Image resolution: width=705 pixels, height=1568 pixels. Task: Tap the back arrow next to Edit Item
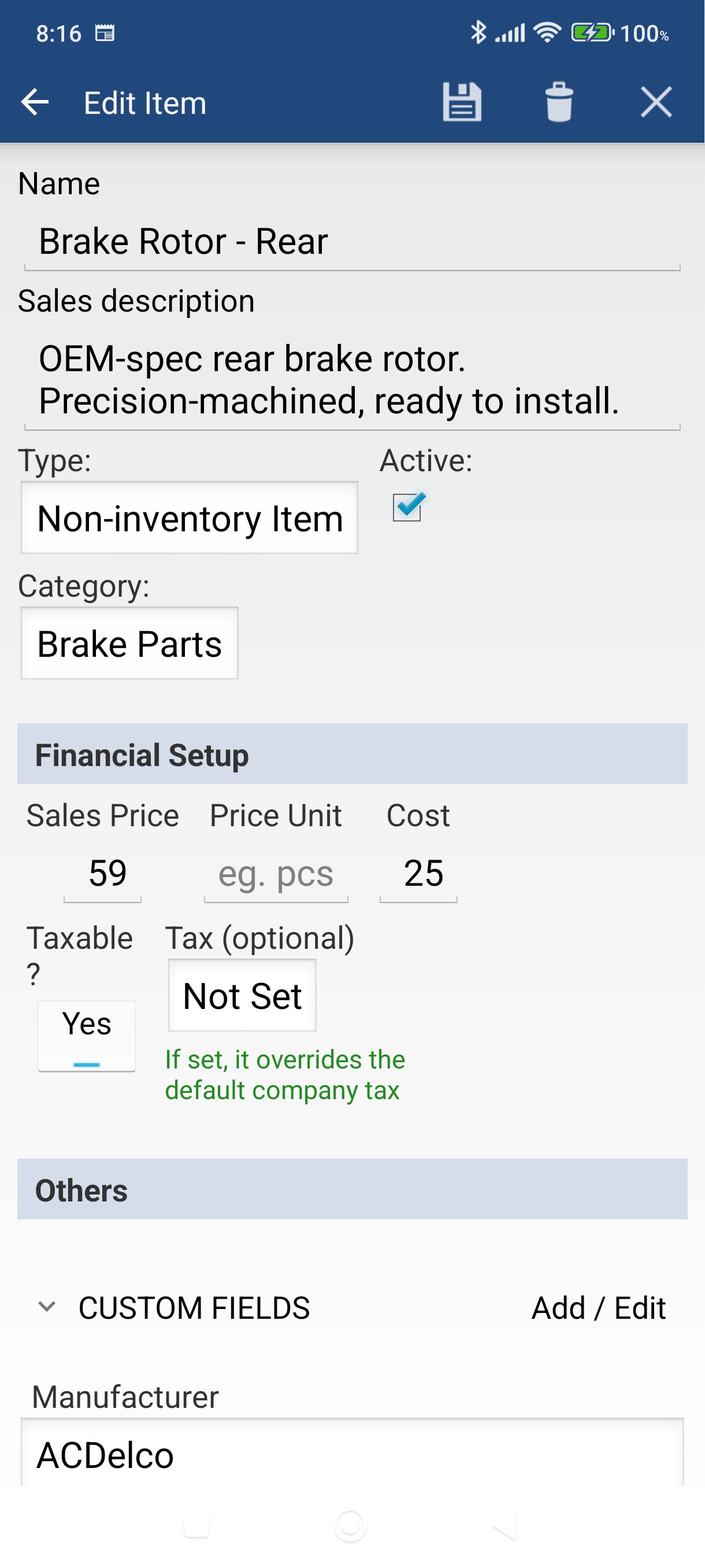(35, 102)
